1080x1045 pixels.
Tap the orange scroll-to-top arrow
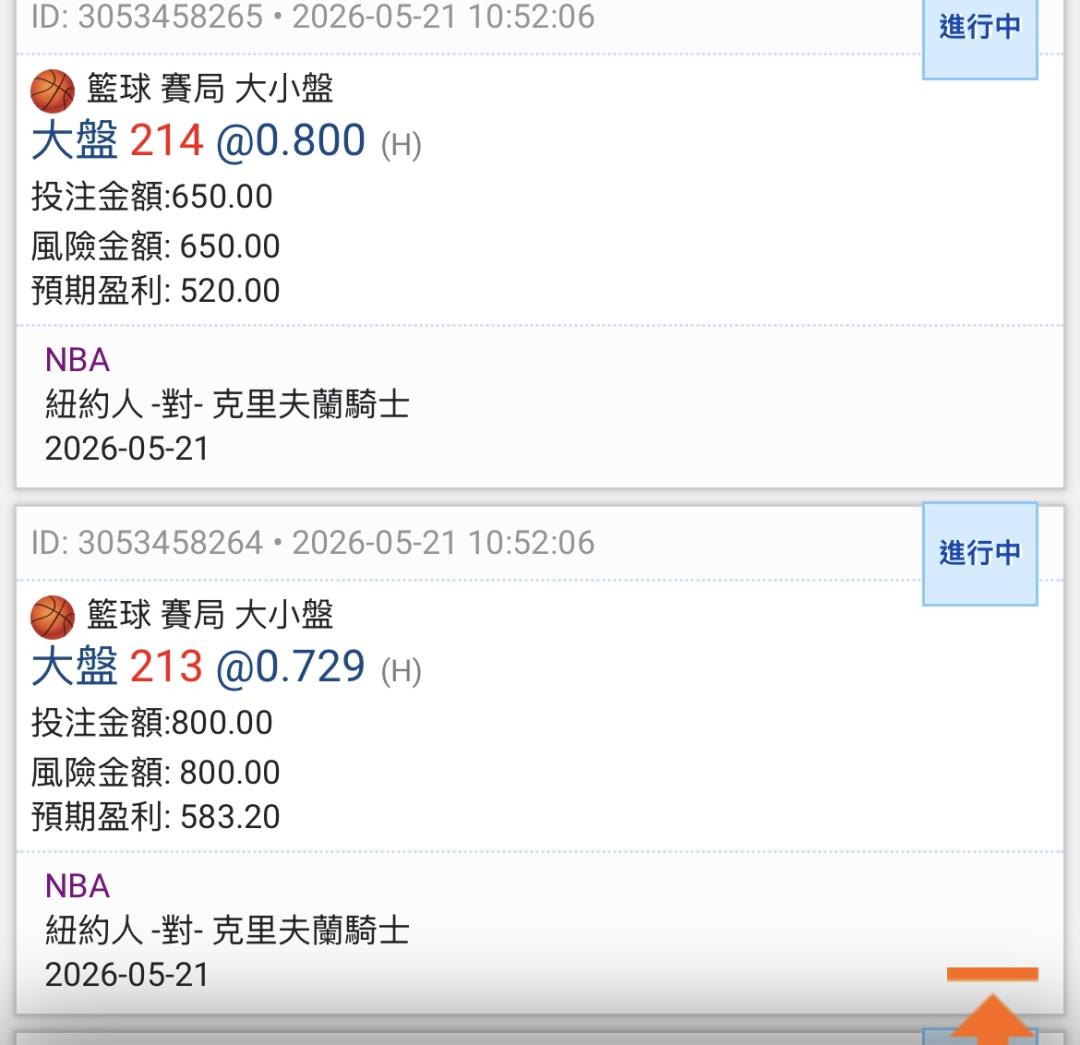coord(992,1004)
